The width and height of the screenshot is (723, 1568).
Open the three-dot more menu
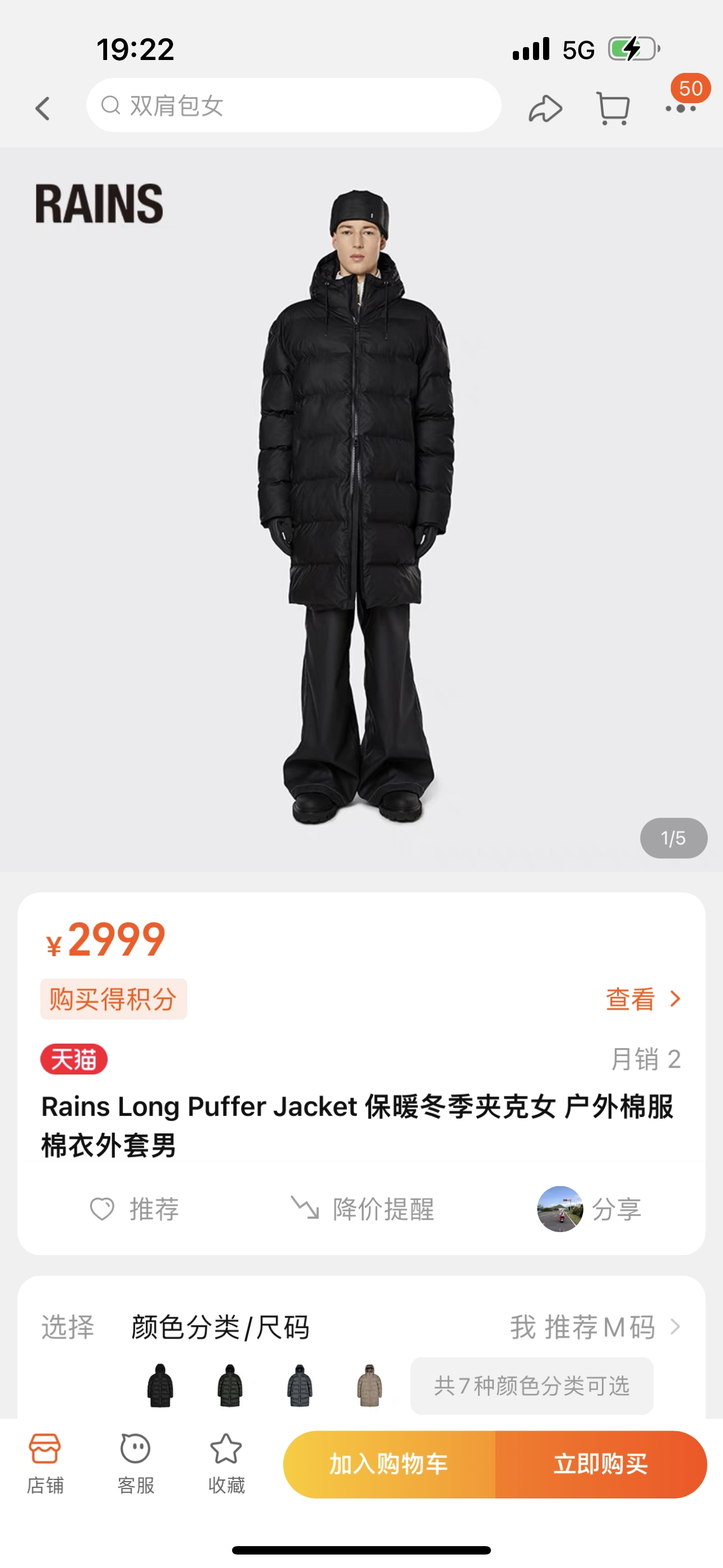tap(680, 108)
